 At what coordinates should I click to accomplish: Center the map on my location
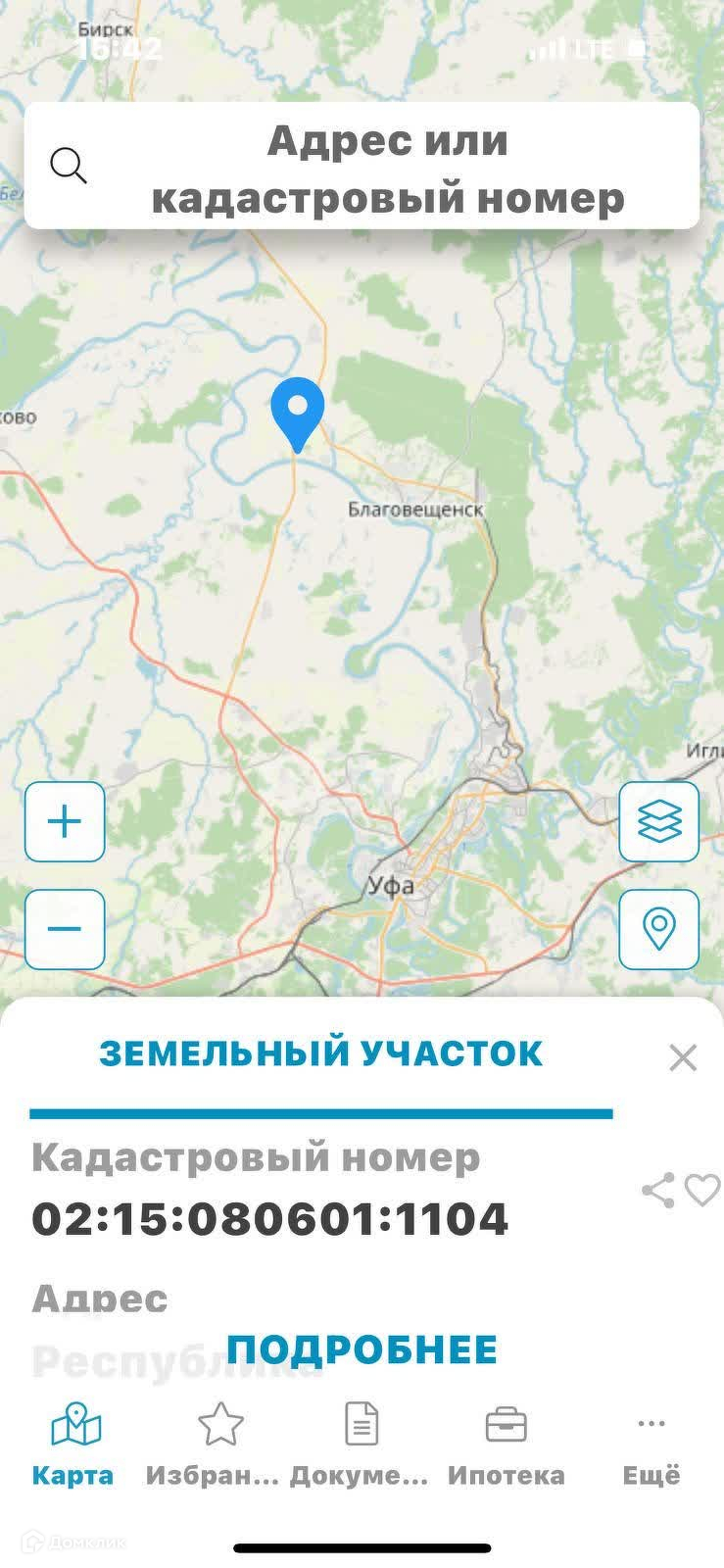pos(658,929)
